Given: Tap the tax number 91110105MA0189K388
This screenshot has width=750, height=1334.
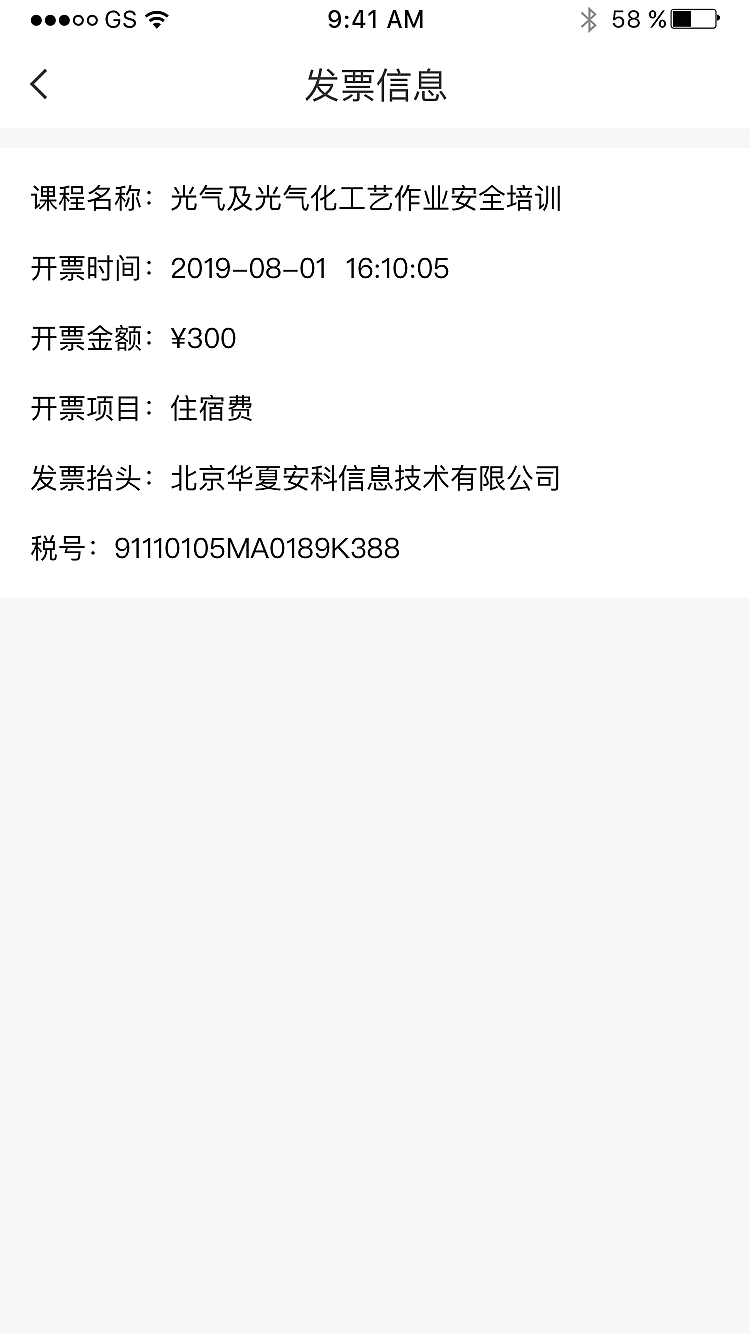Looking at the screenshot, I should [258, 548].
